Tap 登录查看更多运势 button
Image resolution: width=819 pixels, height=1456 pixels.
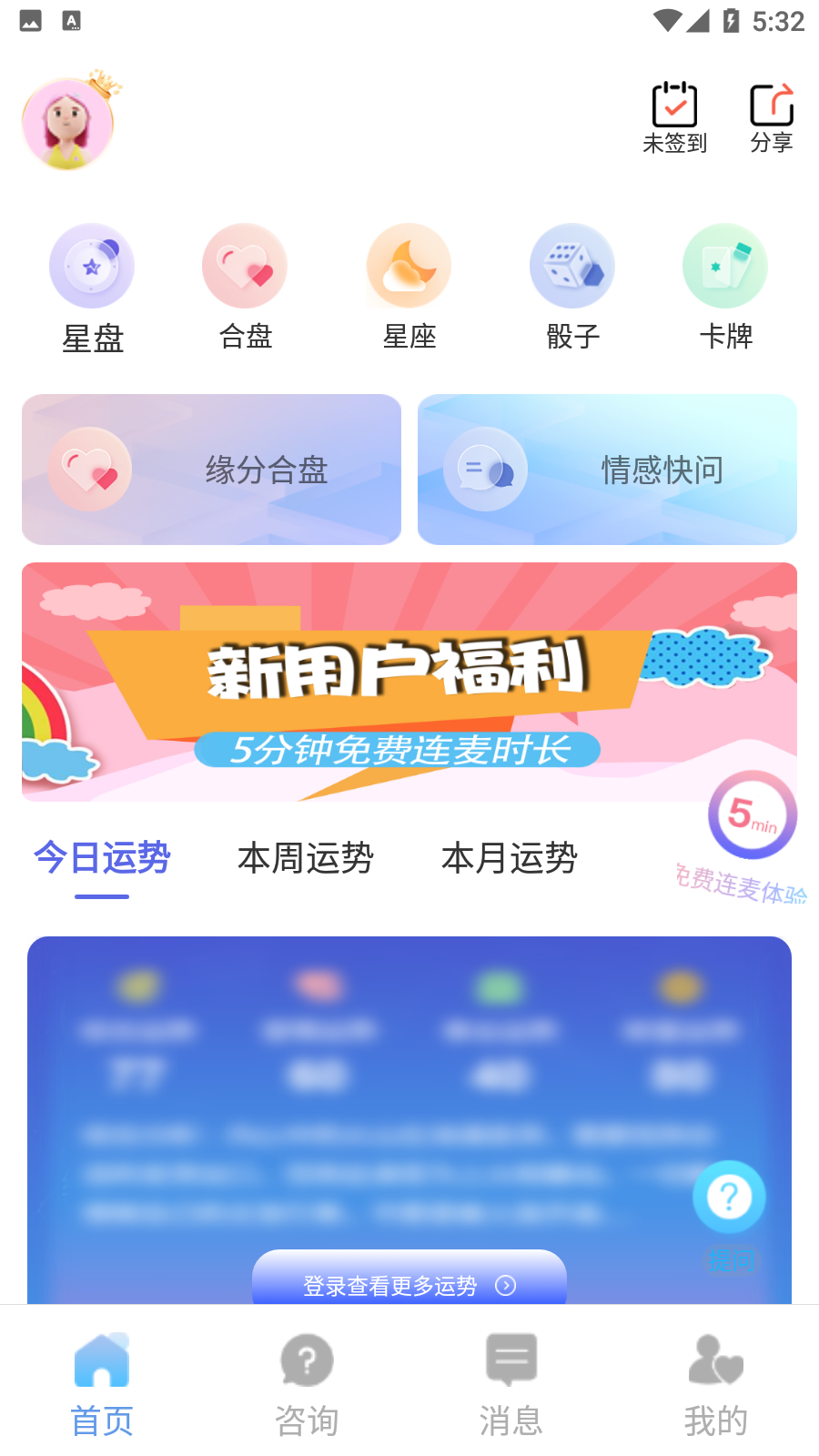point(409,1283)
